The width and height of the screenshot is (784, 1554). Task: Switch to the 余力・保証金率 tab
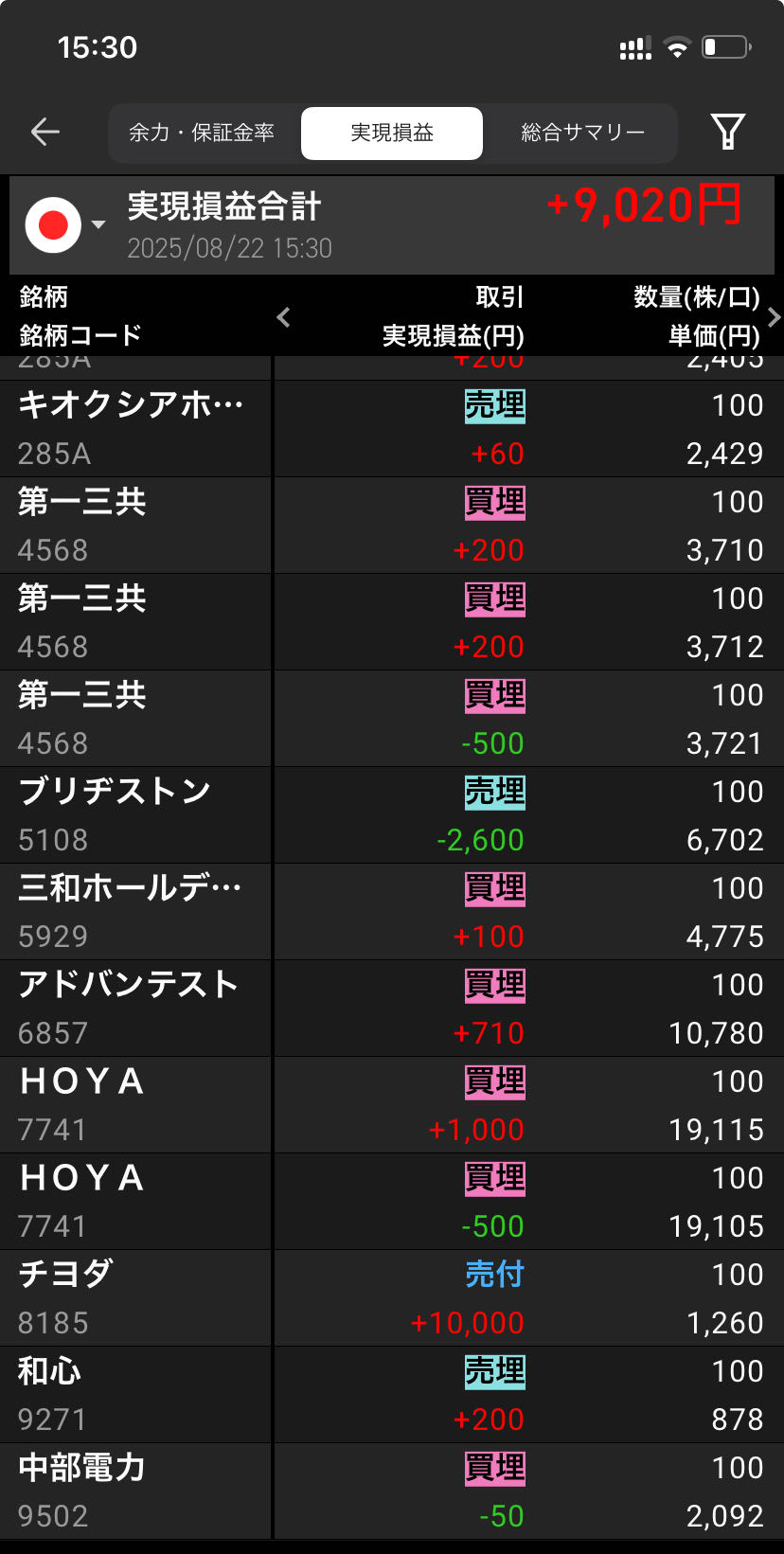click(x=202, y=133)
